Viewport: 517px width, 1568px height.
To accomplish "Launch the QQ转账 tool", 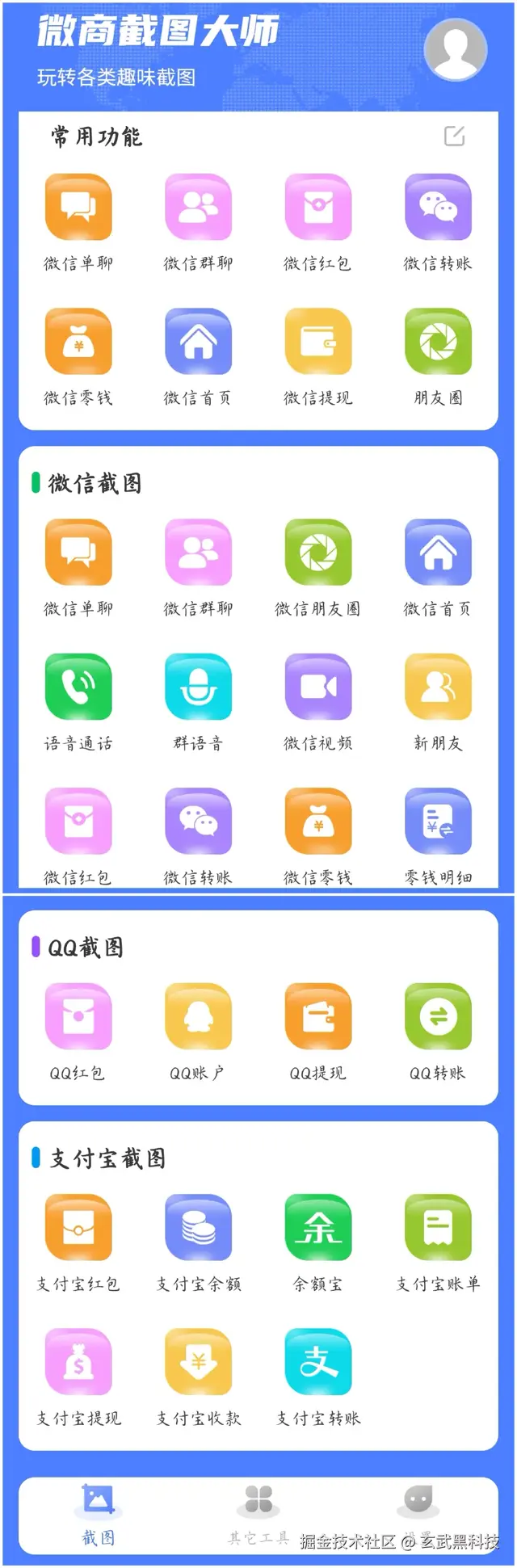I will tap(438, 1017).
